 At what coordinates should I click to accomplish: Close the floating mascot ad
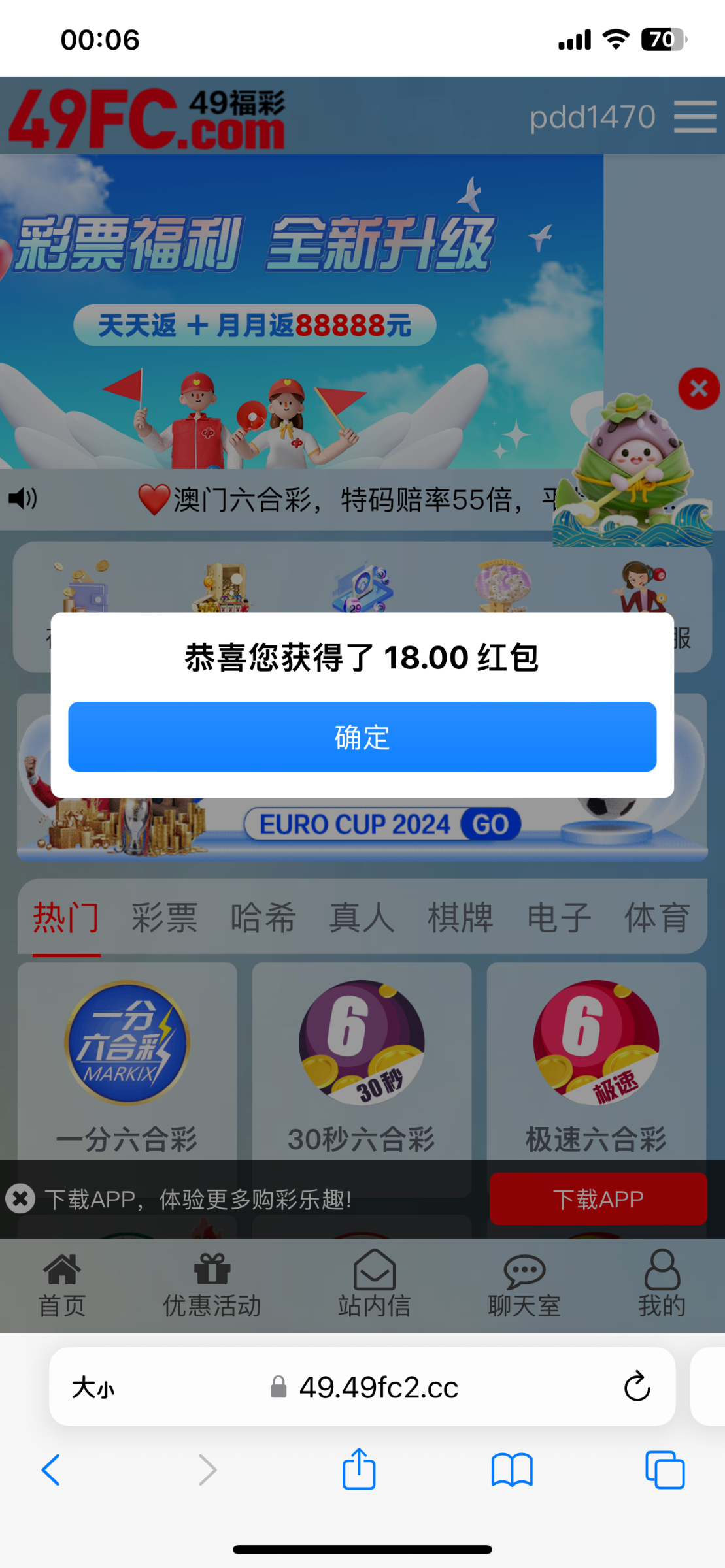698,389
